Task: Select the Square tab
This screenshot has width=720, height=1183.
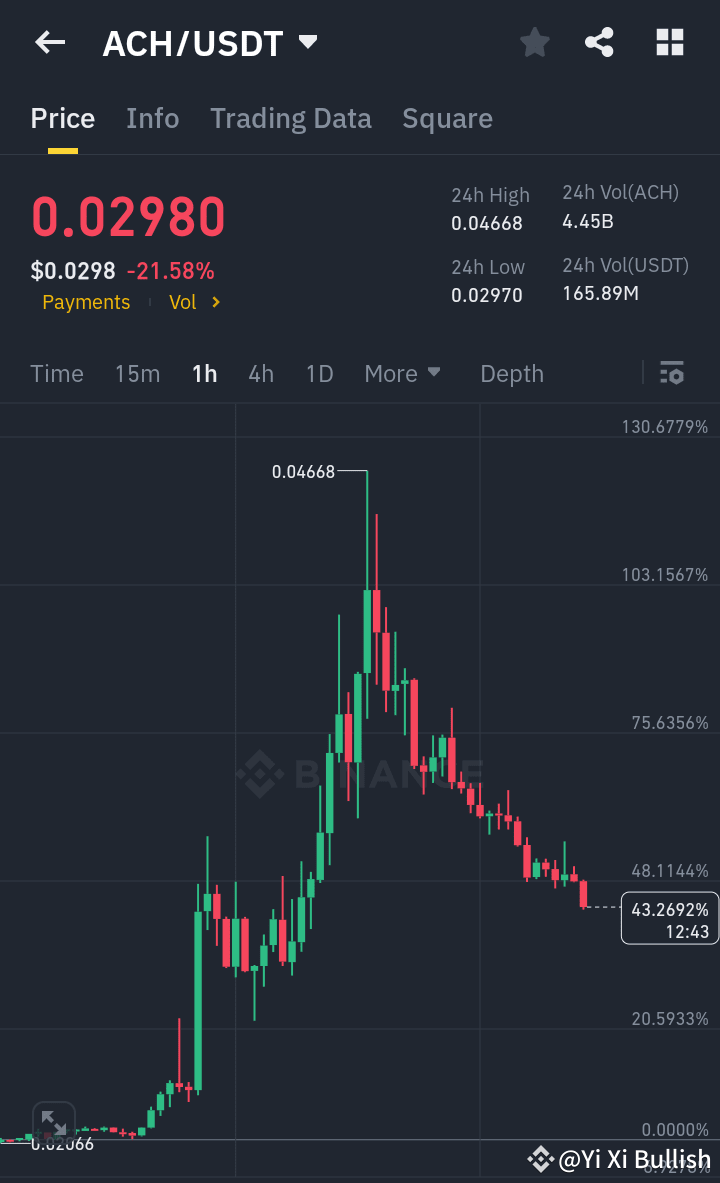Action: tap(447, 118)
